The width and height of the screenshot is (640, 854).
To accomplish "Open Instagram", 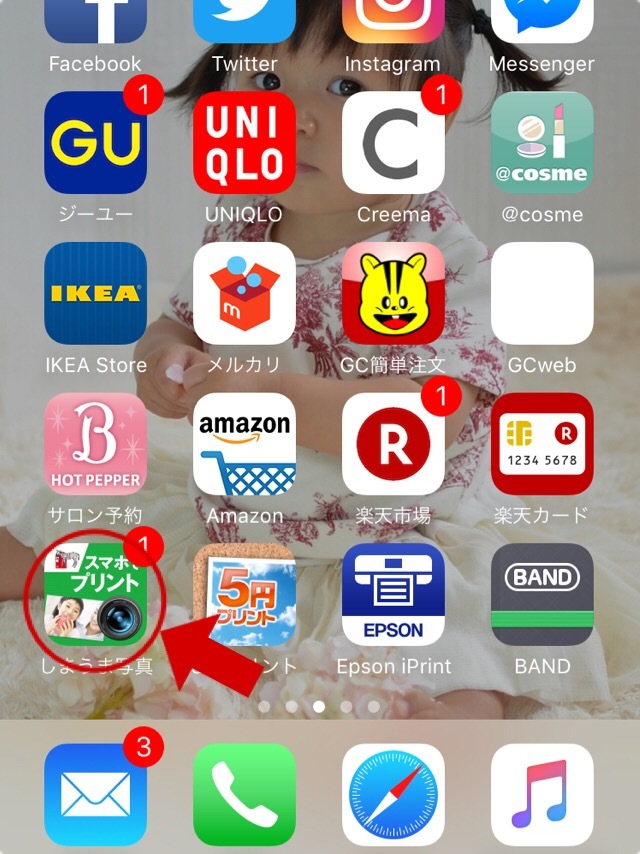I will pos(393,22).
